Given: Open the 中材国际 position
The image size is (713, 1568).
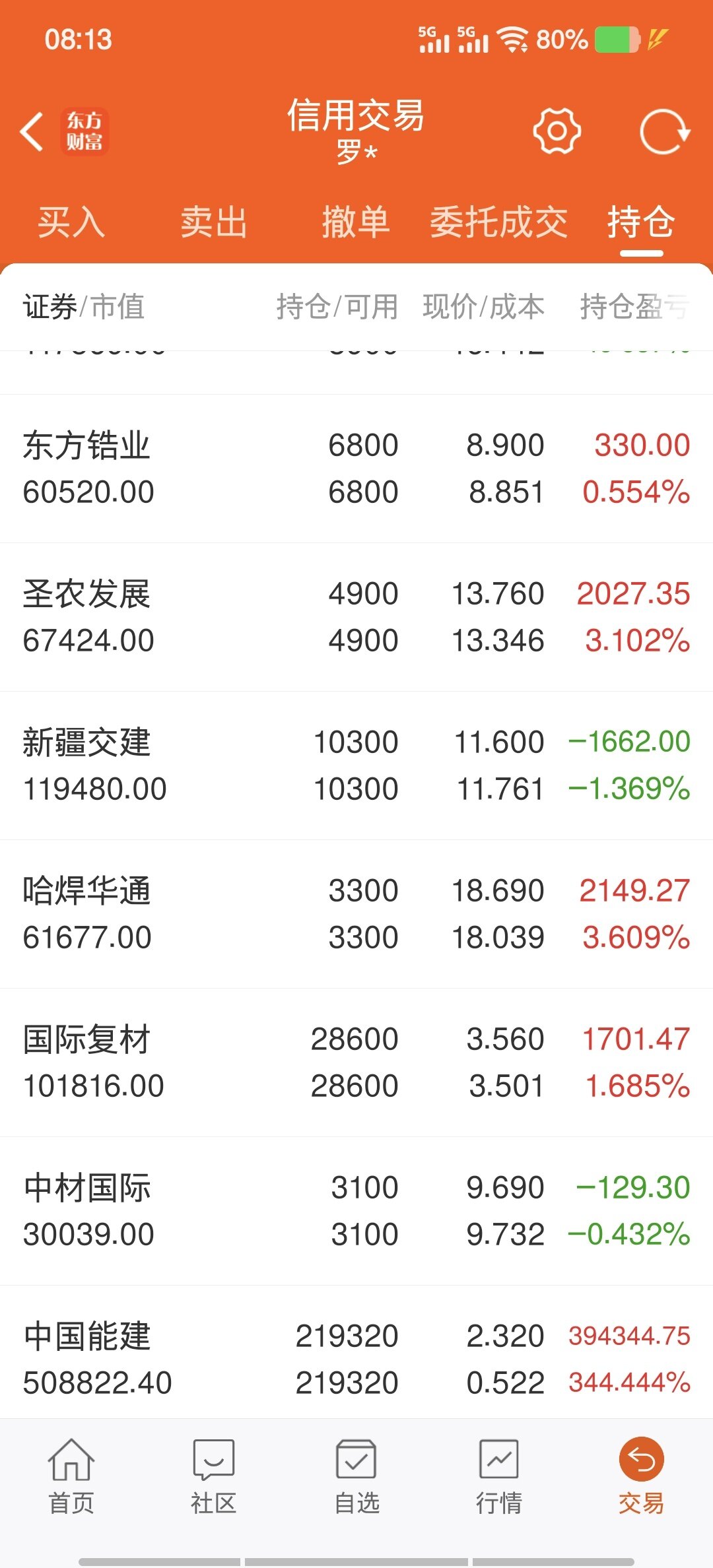Looking at the screenshot, I should 356,1211.
